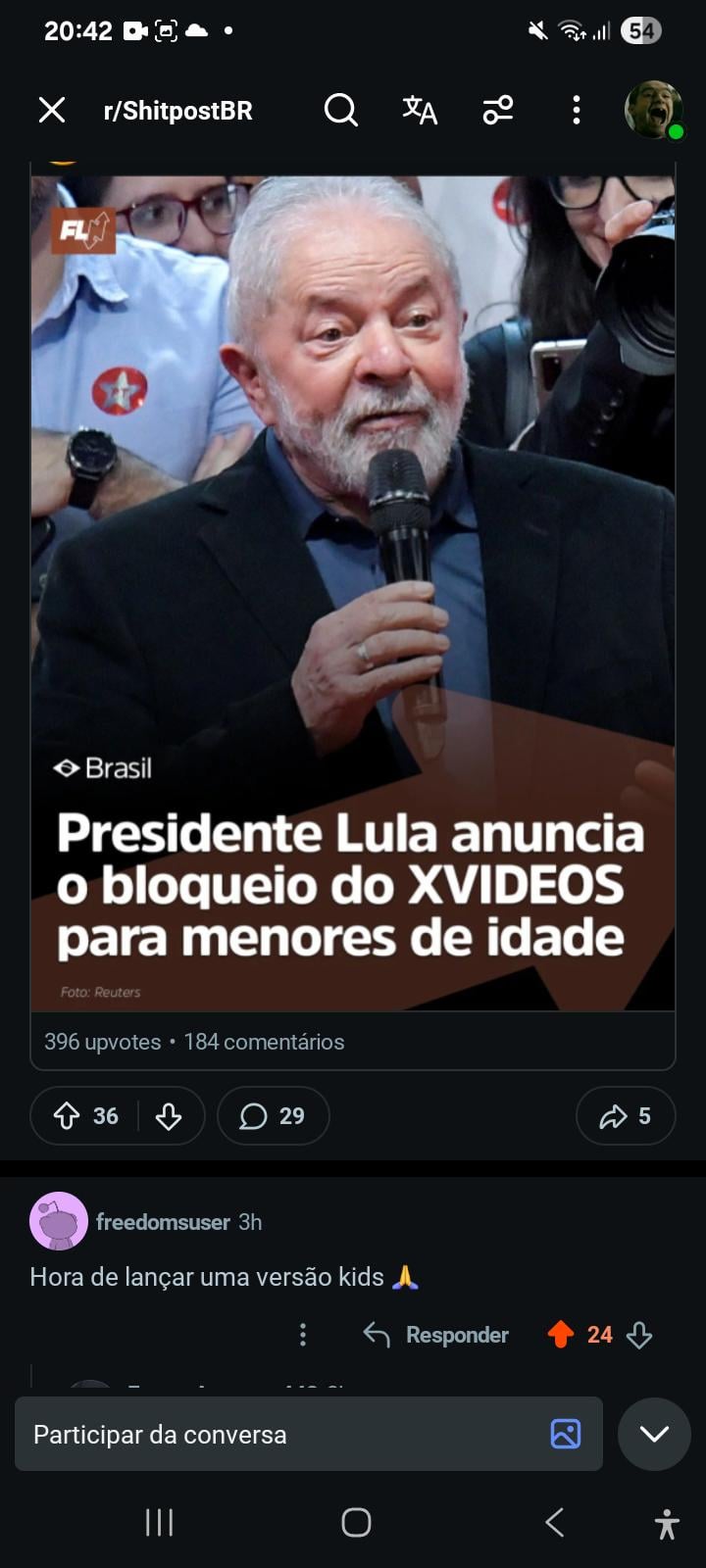706x1568 pixels.
Task: Open search in the top bar
Action: 340,110
